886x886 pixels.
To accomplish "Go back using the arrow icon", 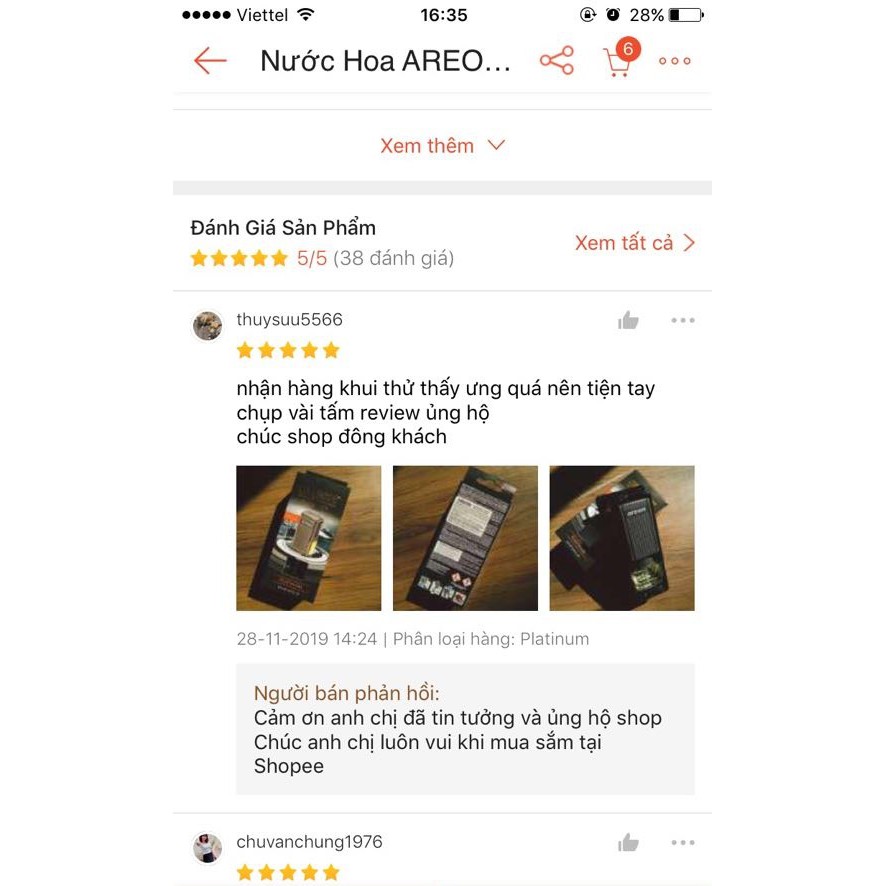I will pos(210,61).
